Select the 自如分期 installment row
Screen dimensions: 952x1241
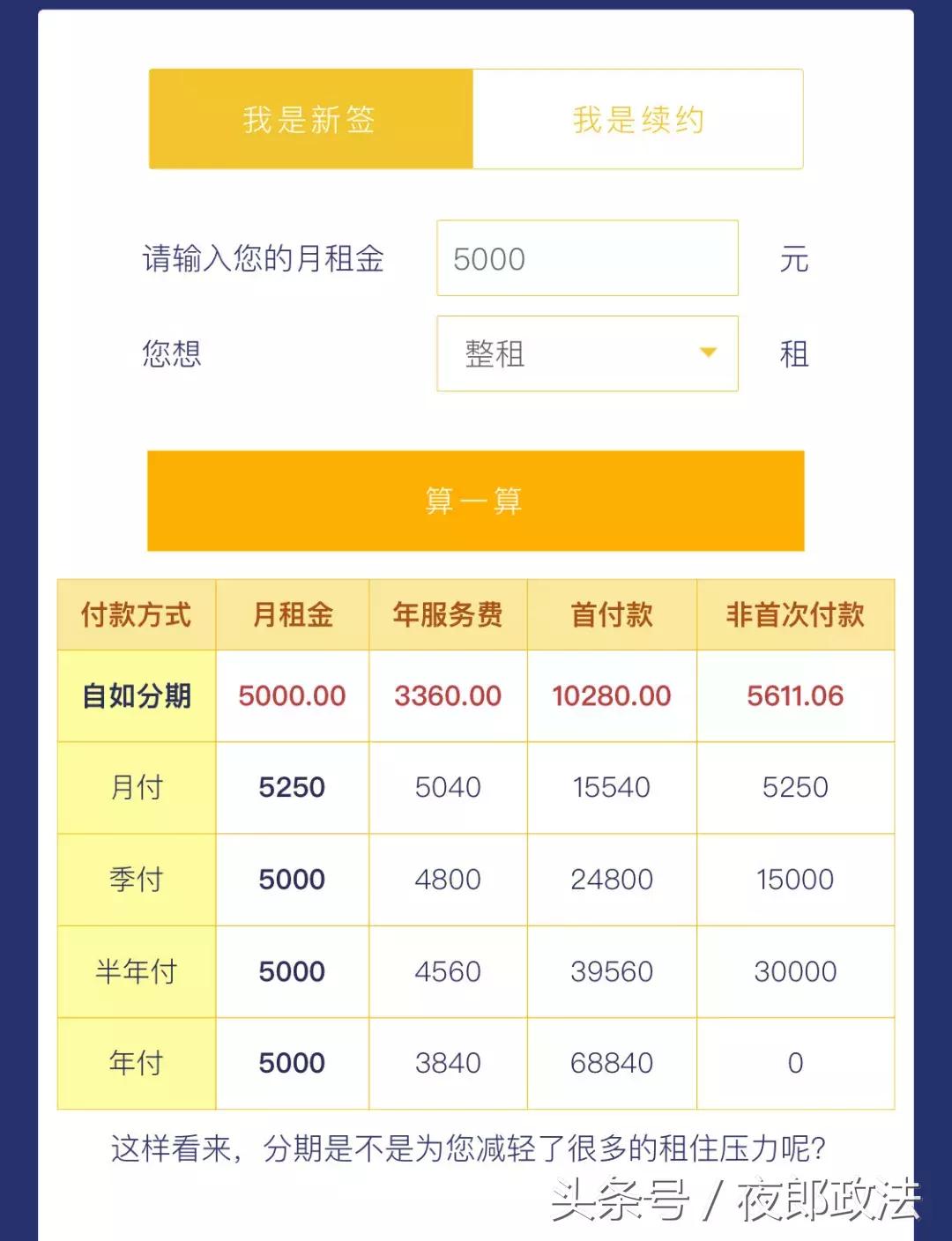[x=134, y=695]
